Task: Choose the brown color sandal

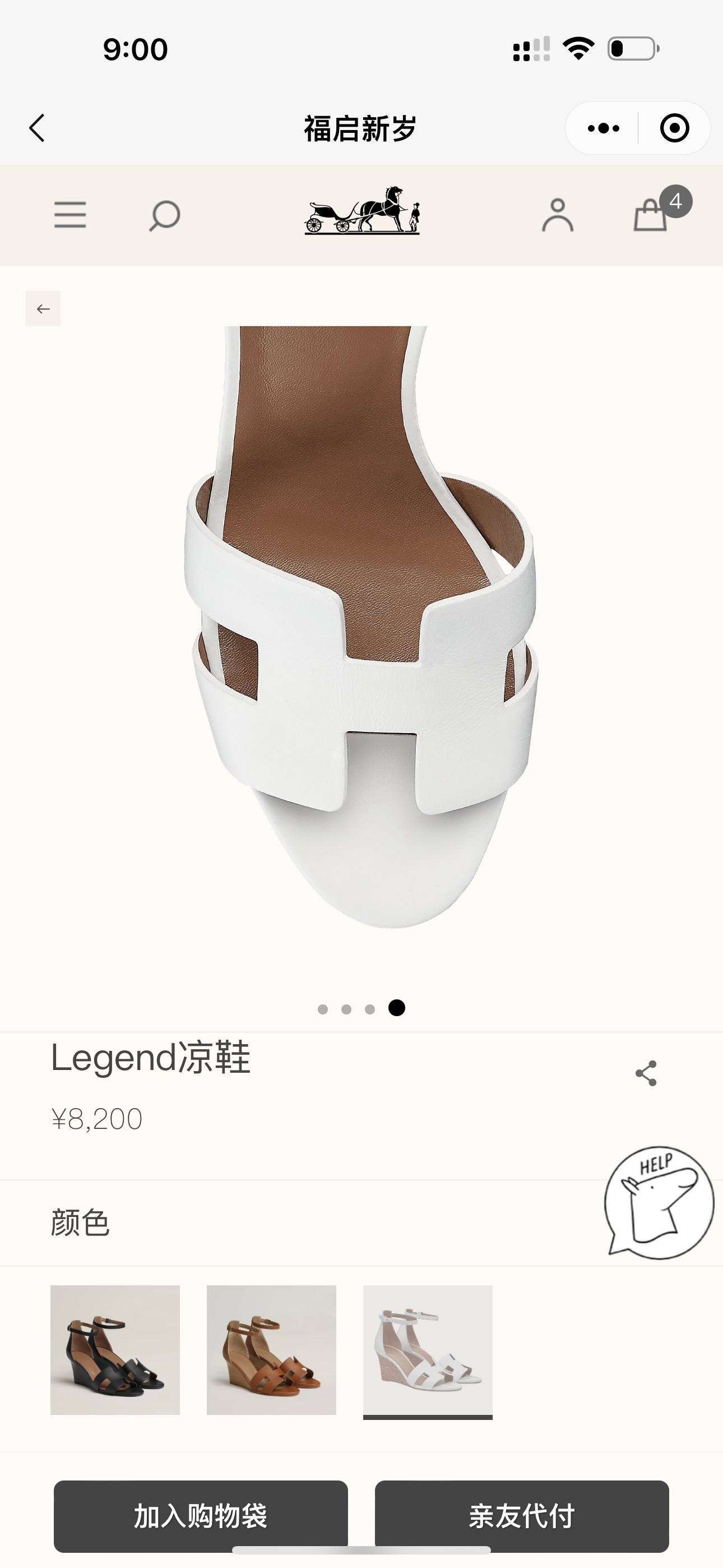Action: click(x=271, y=1349)
